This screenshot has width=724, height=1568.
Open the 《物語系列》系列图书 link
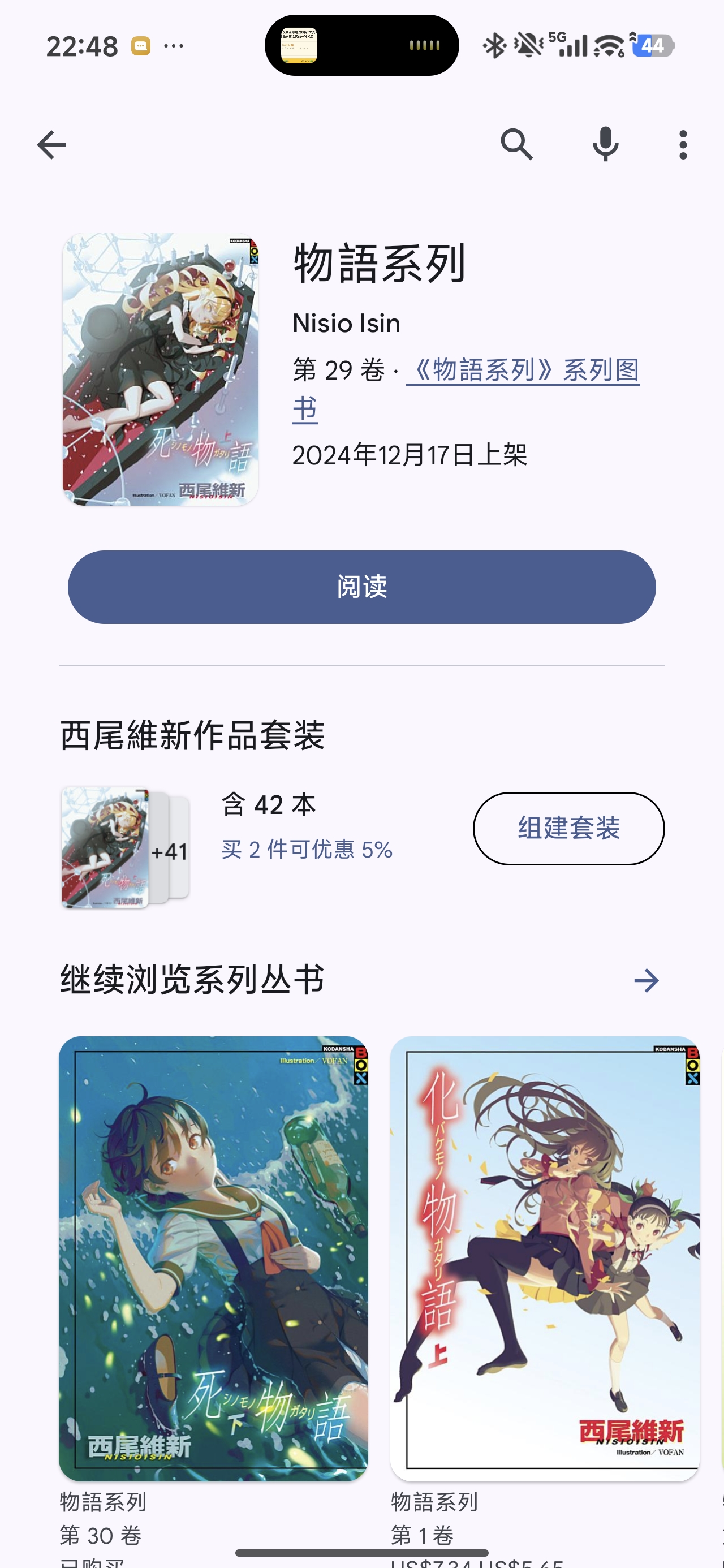click(x=523, y=371)
